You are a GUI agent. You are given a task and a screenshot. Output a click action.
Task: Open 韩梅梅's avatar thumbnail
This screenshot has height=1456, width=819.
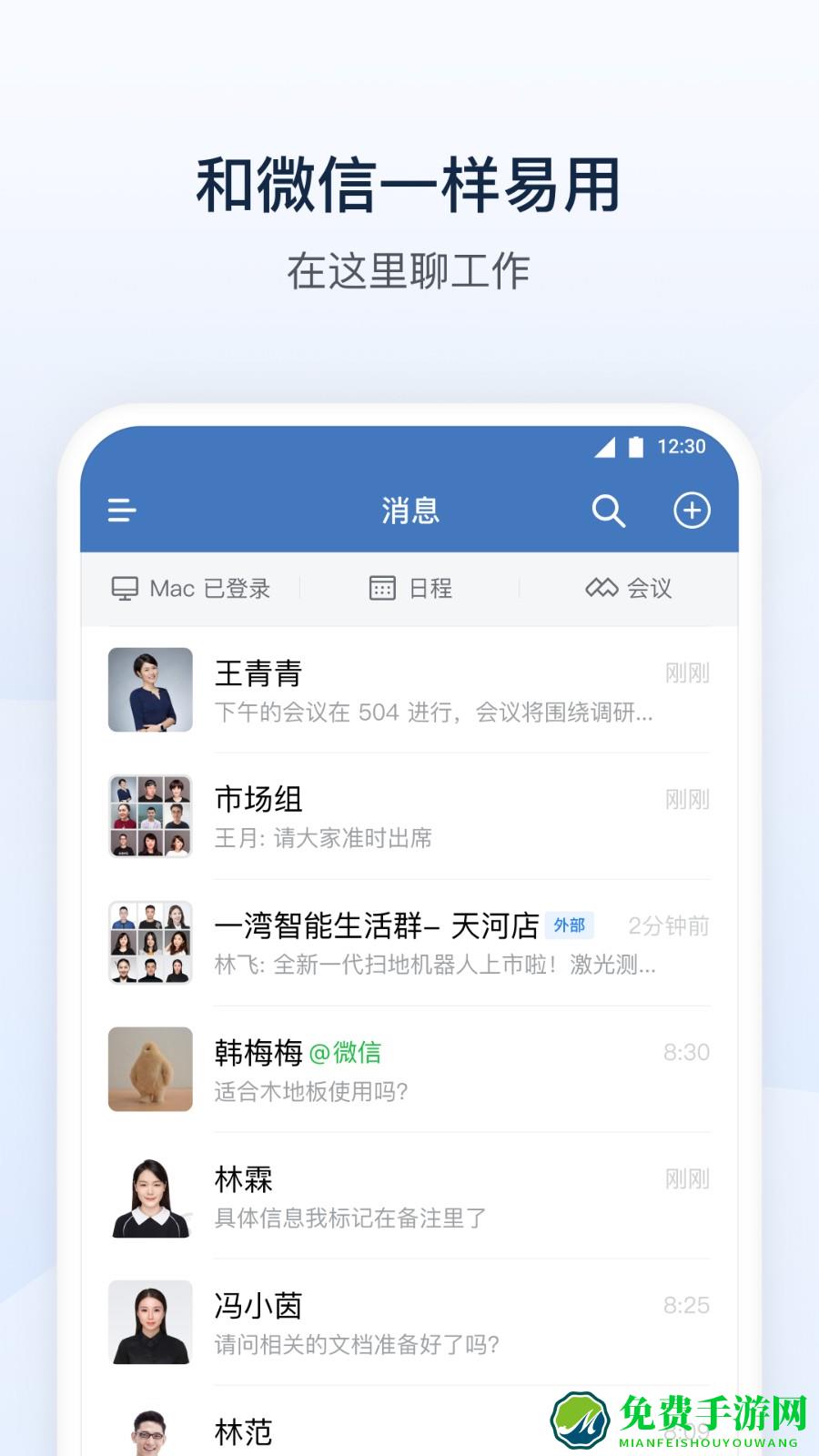click(x=149, y=1069)
